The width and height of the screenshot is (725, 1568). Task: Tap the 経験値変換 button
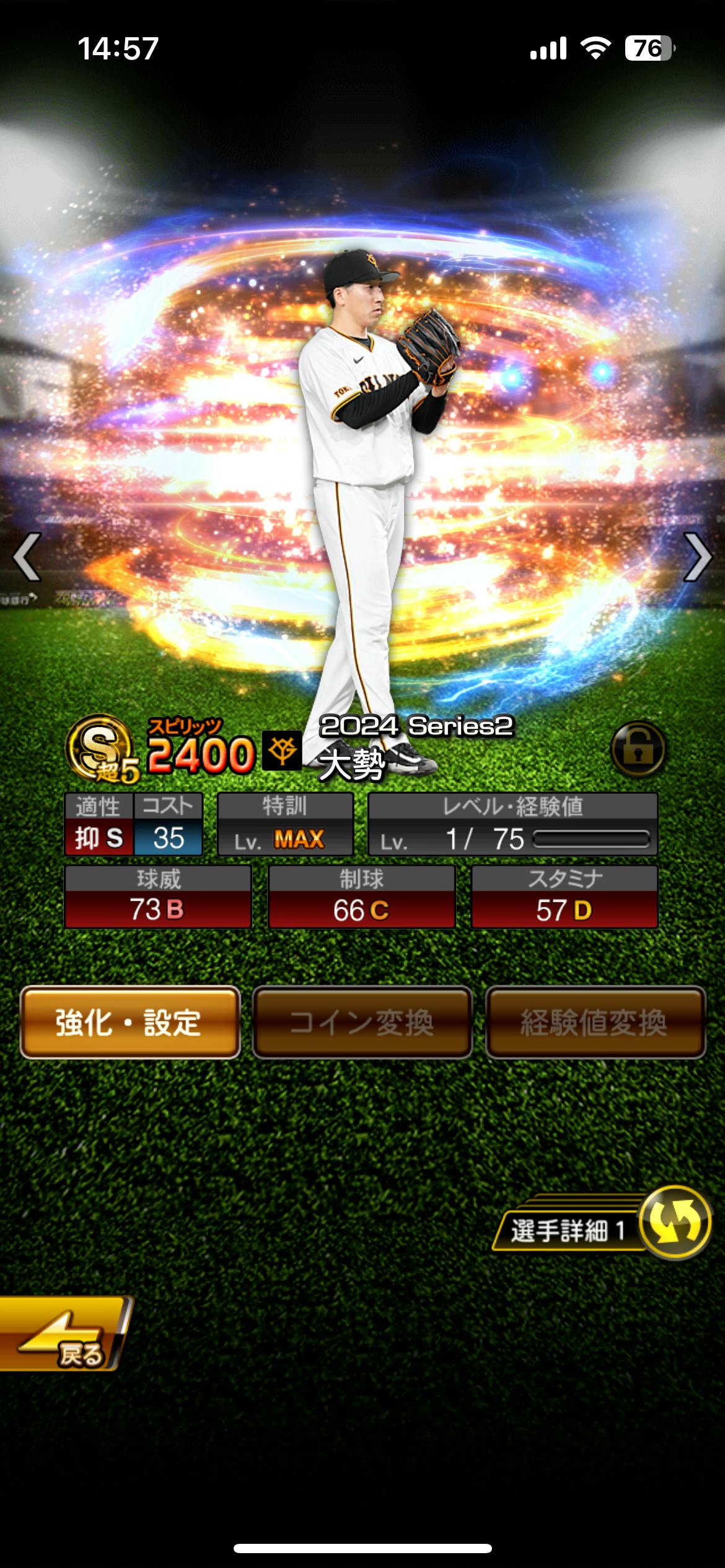pos(595,1022)
